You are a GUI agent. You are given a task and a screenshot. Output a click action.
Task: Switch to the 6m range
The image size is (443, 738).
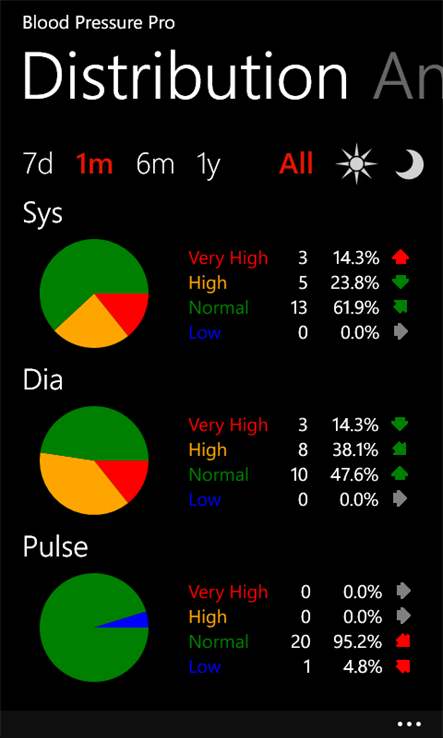click(155, 164)
